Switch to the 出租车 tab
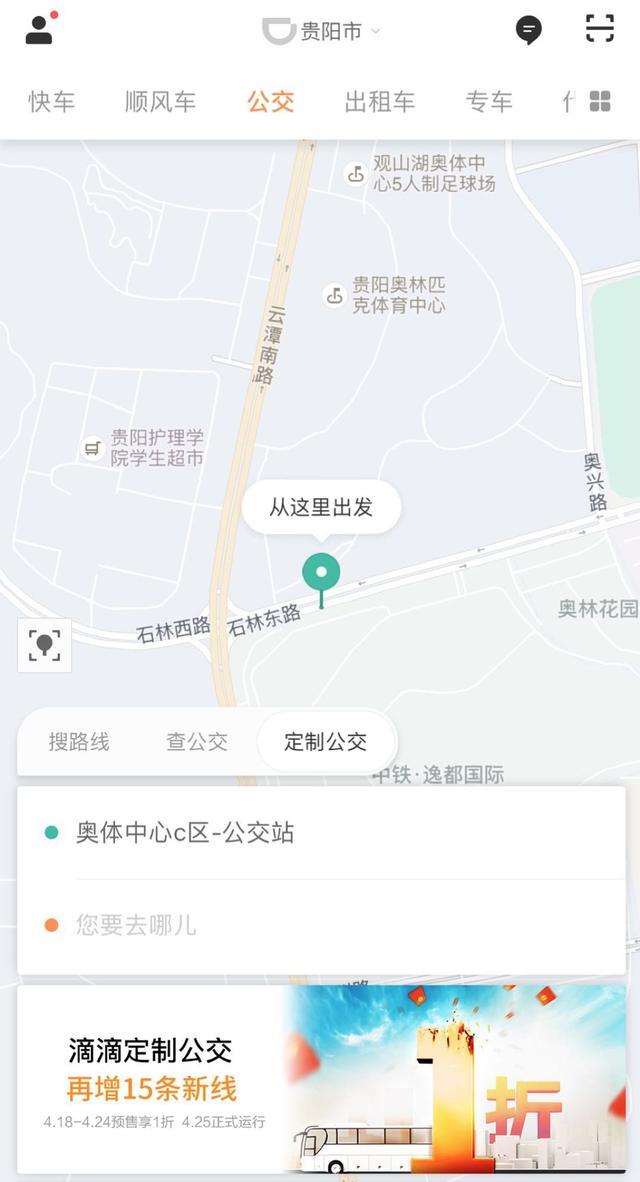The width and height of the screenshot is (640, 1182). click(380, 101)
